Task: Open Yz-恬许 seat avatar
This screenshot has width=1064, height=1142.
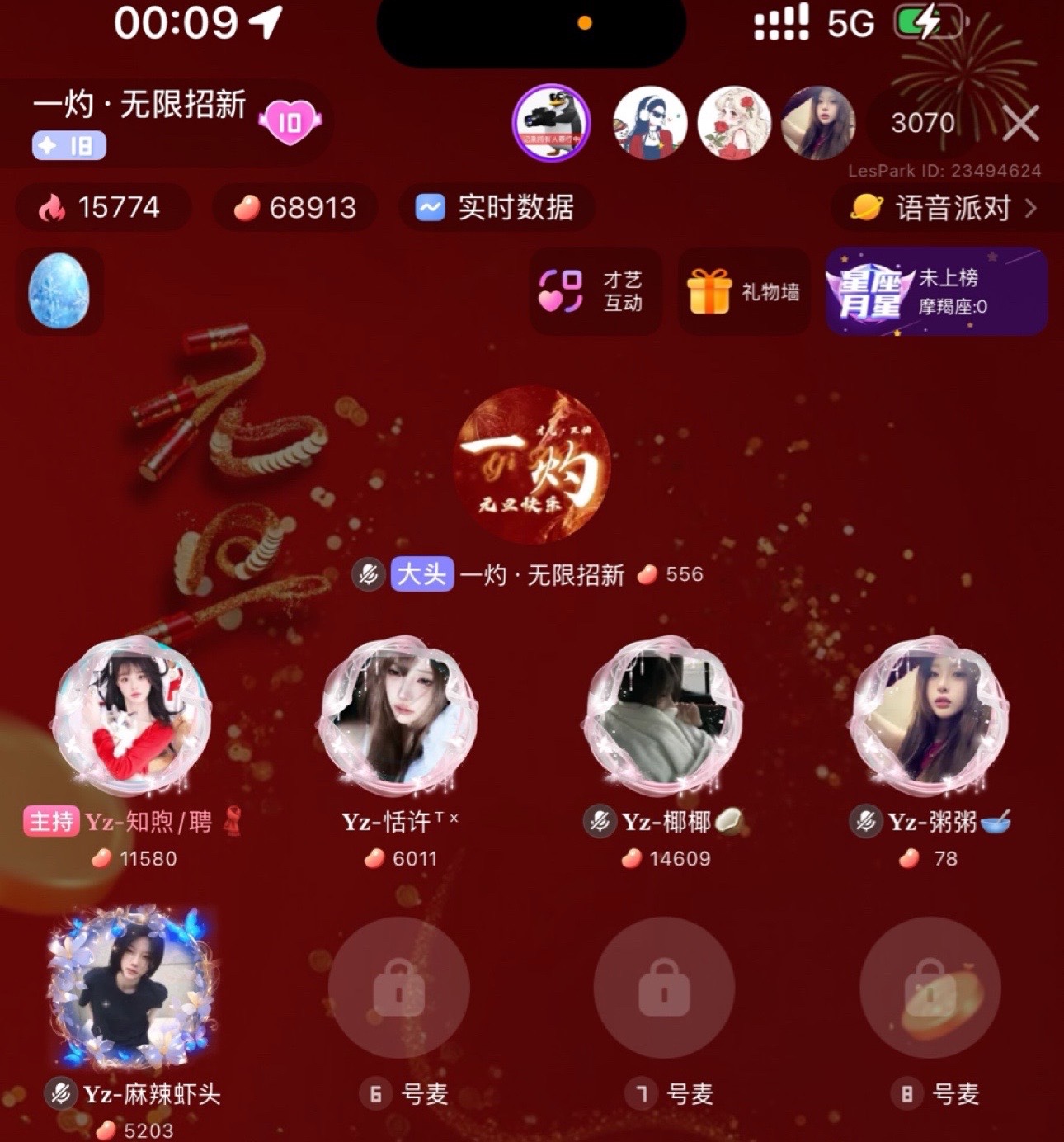Action: pos(400,715)
